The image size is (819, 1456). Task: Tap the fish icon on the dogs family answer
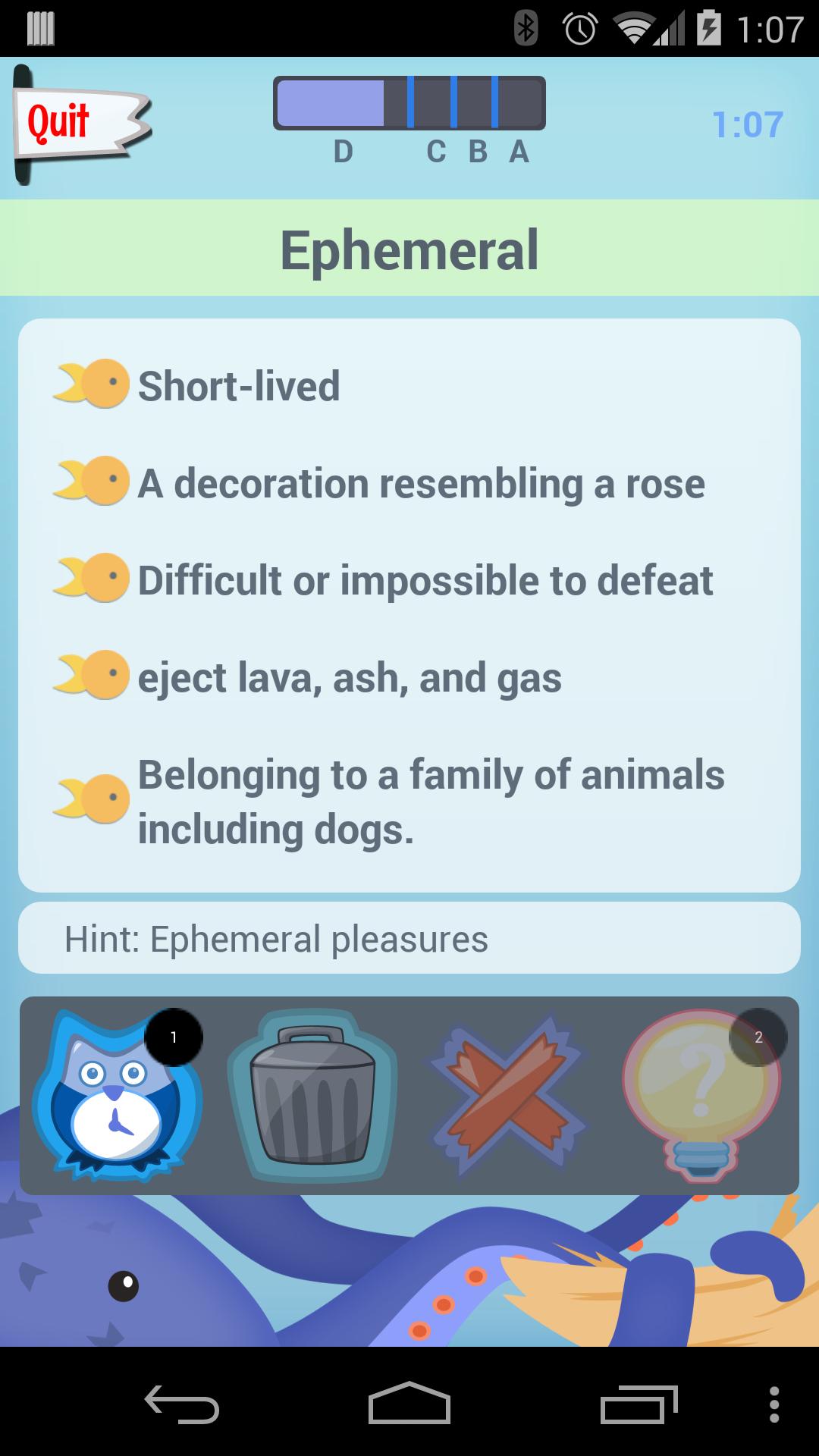[x=91, y=799]
